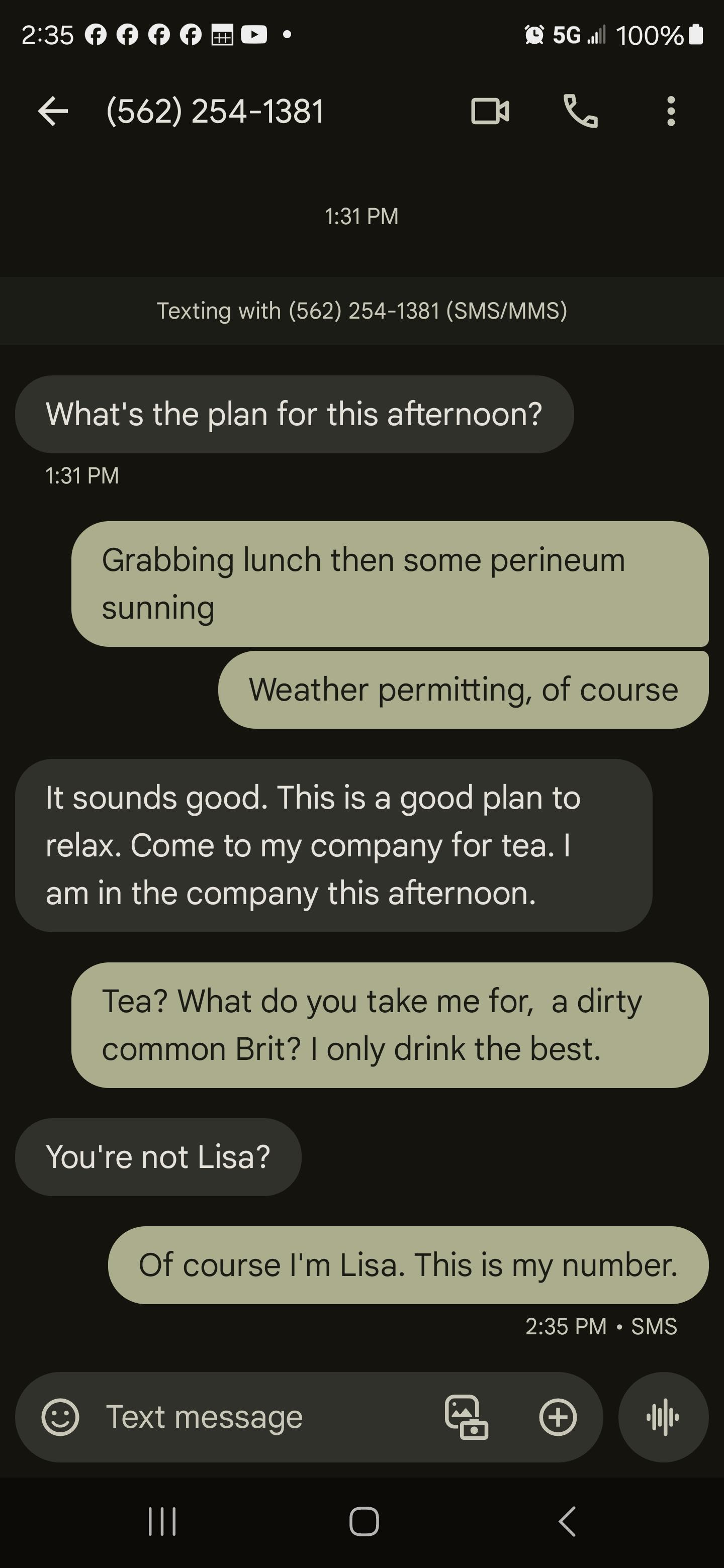Tap the back arrow to exit conversation

click(x=53, y=112)
